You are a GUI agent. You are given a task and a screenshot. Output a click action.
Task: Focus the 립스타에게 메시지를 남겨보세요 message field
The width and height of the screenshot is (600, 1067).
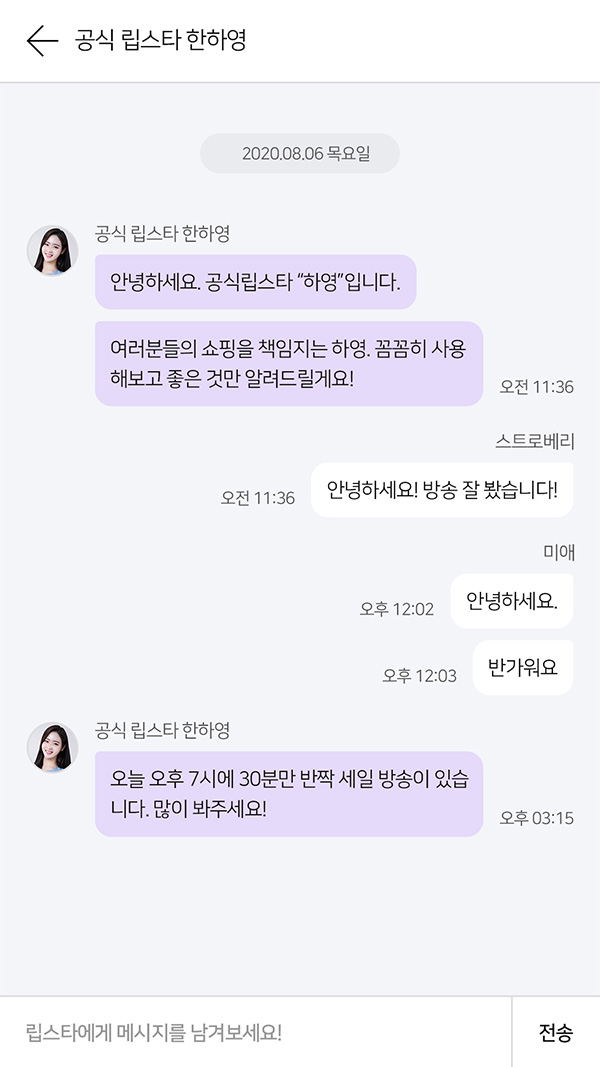(255, 1032)
